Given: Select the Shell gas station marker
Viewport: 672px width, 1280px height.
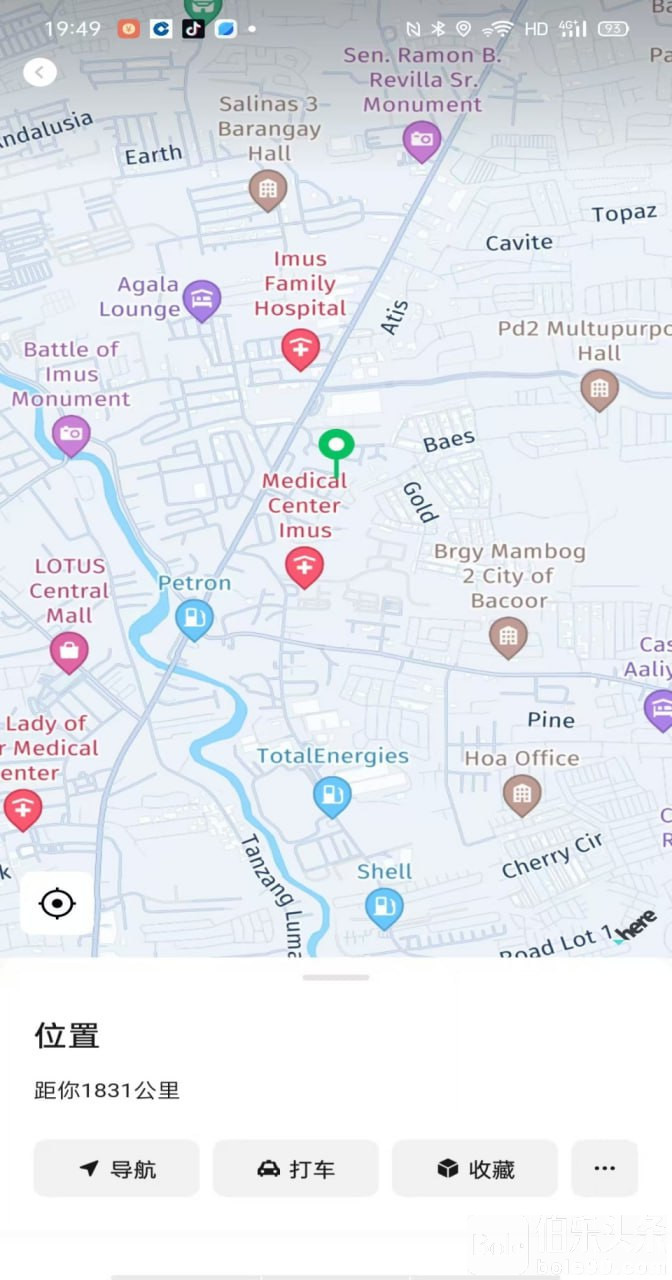Looking at the screenshot, I should coord(383,908).
